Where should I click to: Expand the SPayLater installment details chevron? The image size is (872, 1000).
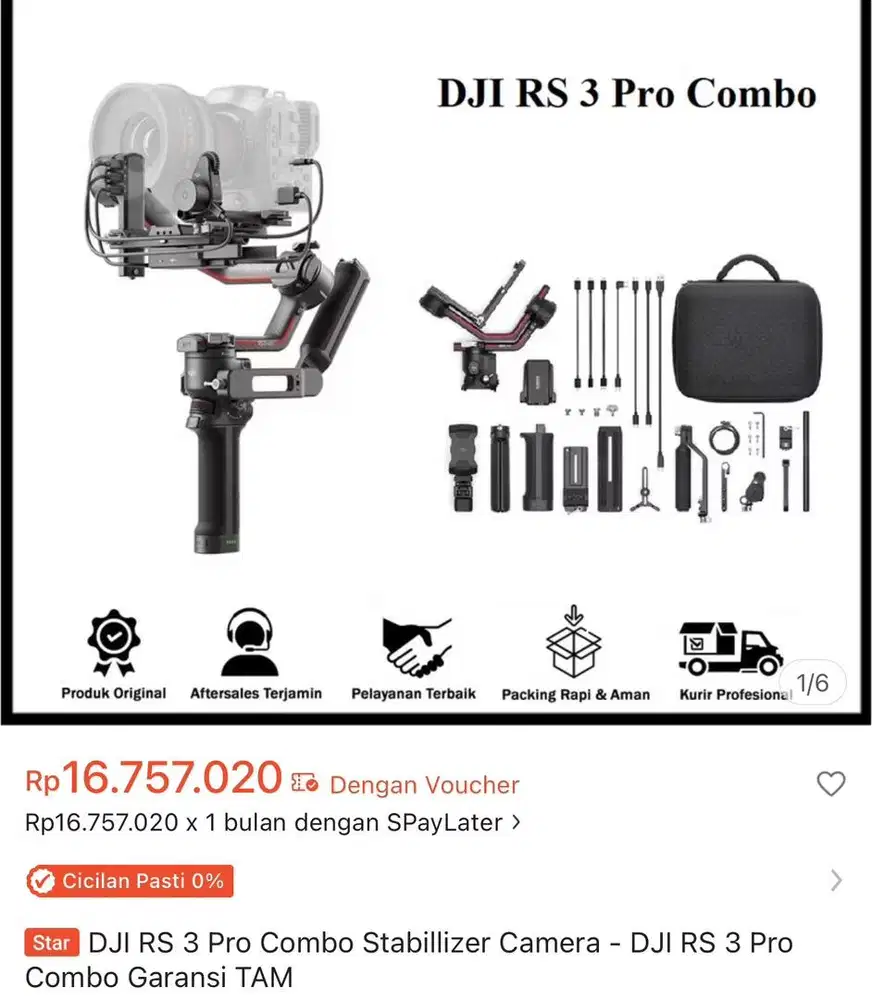coord(515,823)
